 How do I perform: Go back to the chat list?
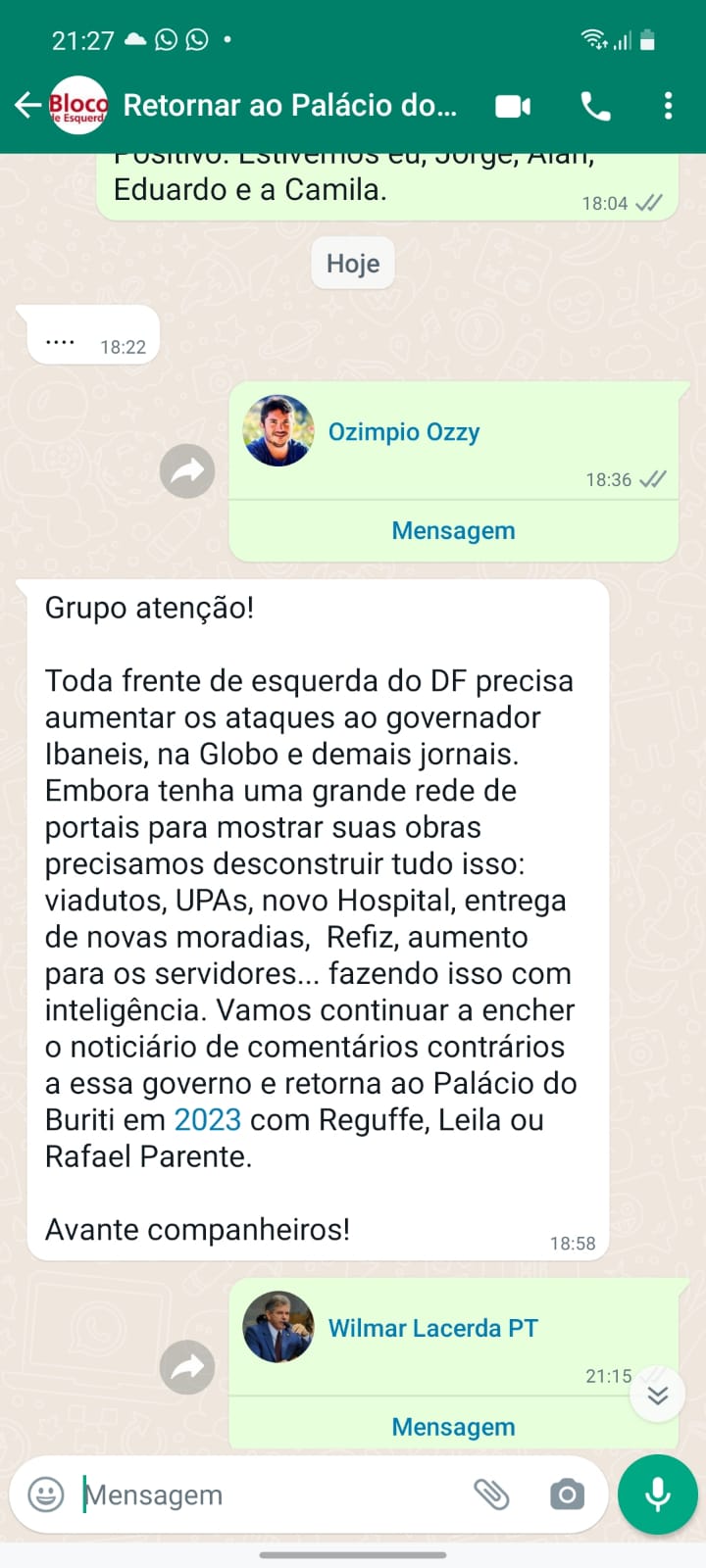tap(27, 105)
